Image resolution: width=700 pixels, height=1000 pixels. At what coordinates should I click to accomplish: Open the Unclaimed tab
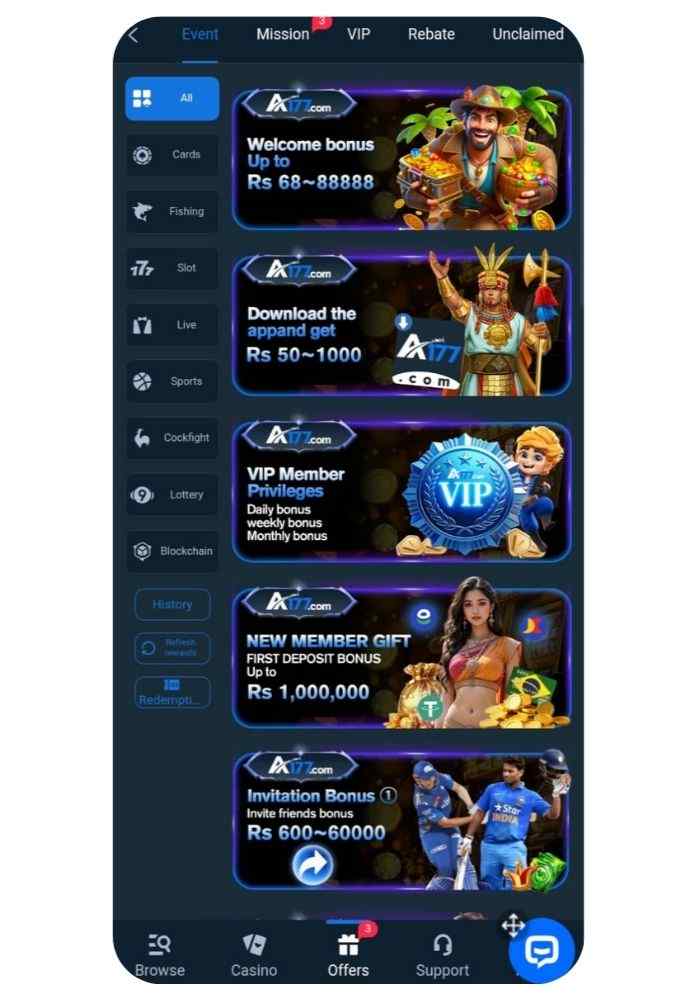(527, 34)
